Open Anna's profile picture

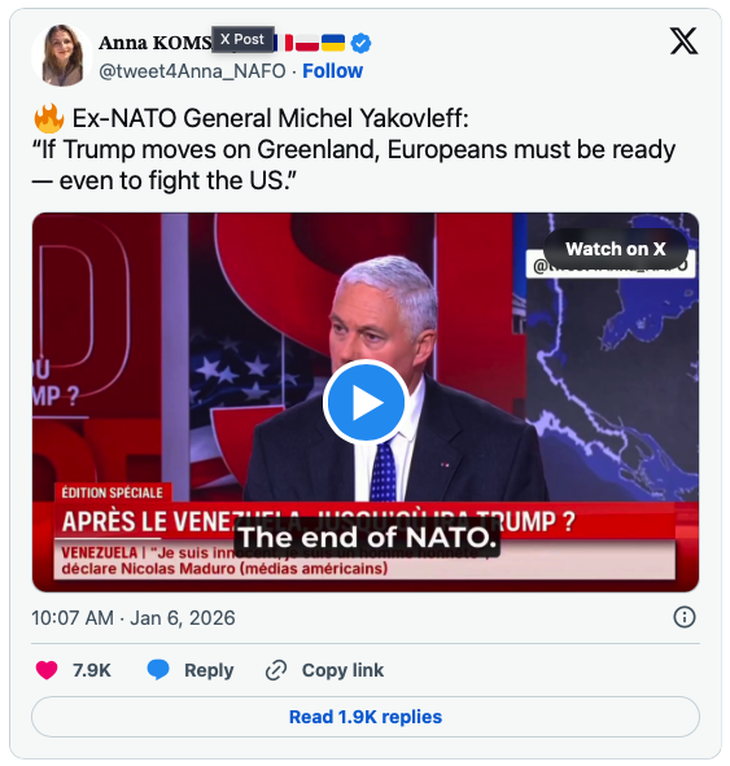[x=62, y=55]
